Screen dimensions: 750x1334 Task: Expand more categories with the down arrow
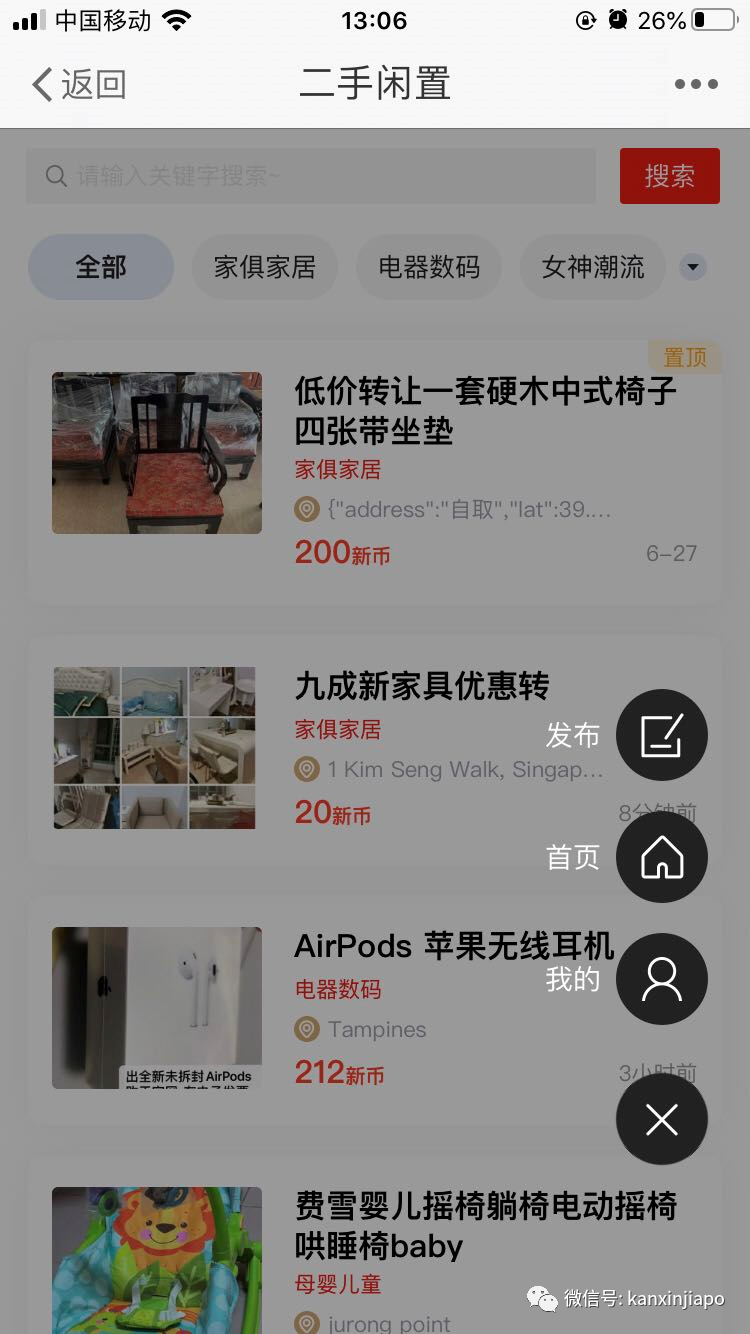[692, 266]
